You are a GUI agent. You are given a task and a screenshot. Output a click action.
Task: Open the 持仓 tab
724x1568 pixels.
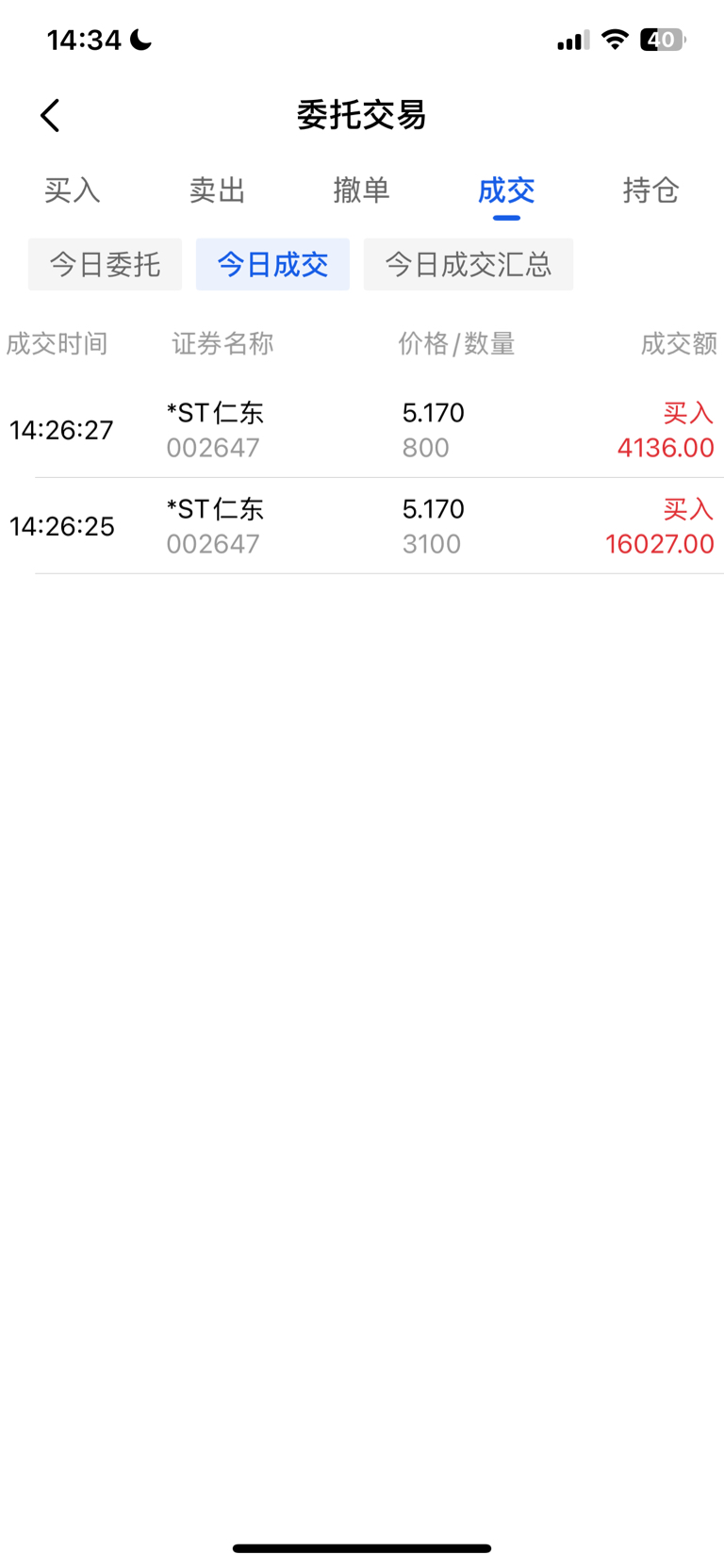[x=650, y=190]
